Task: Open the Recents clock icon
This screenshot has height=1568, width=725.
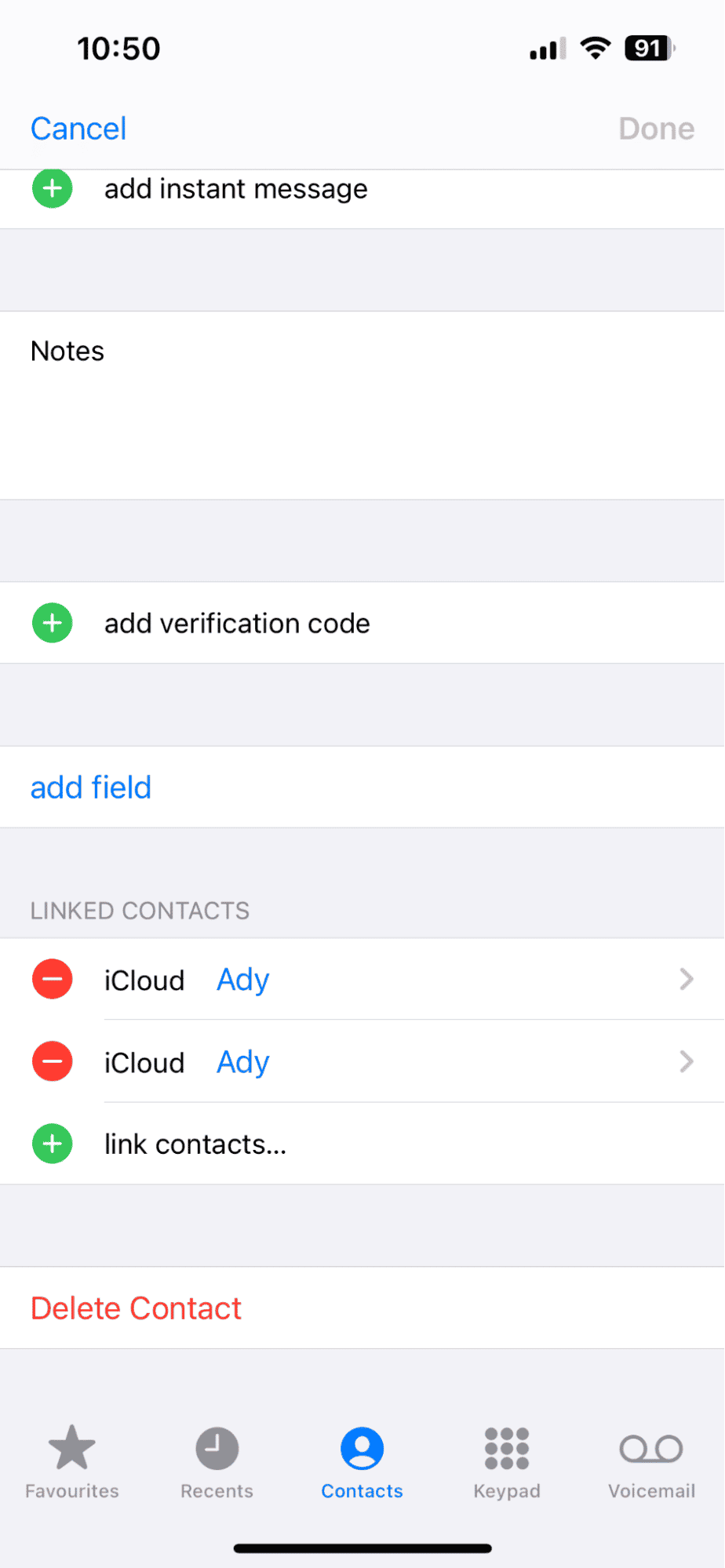Action: tap(217, 1447)
